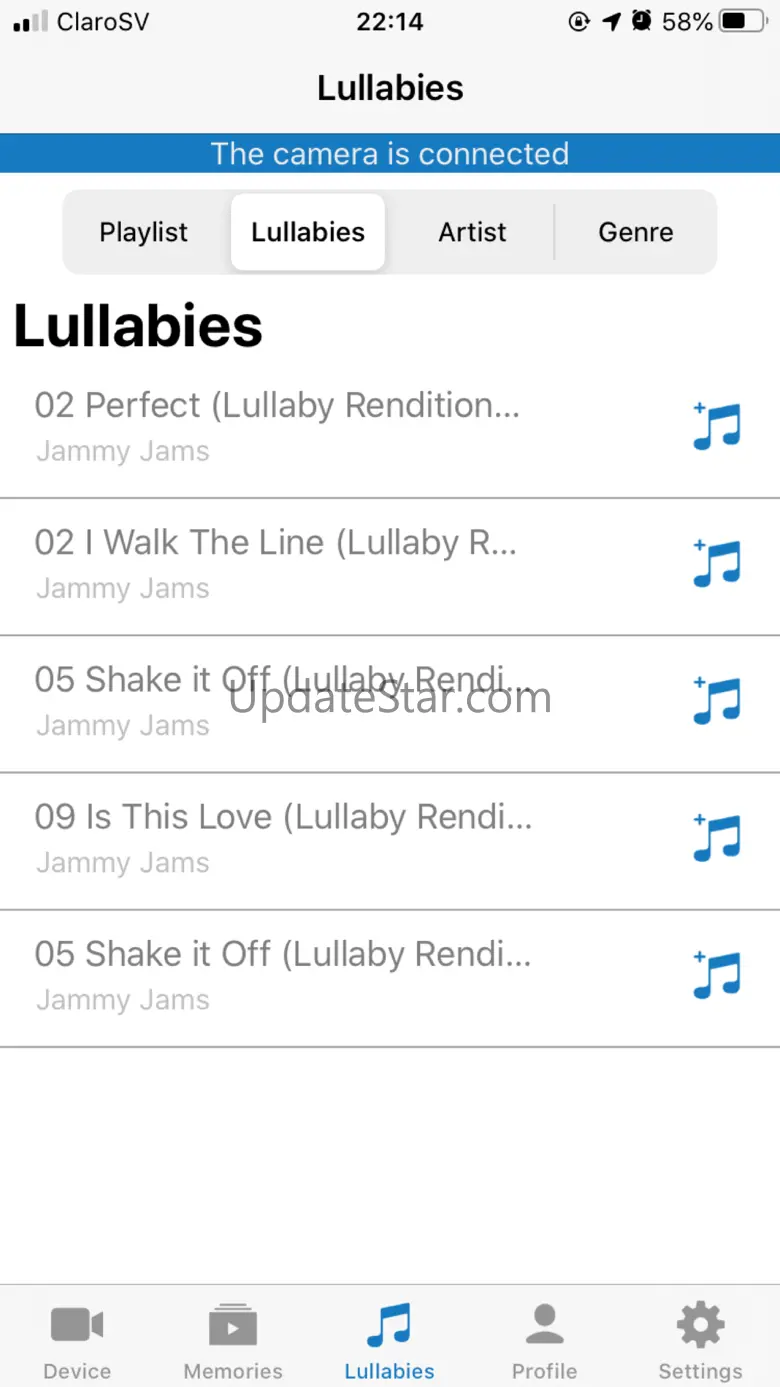
Task: Play 09 Is This Love lullaby
Action: 283,838
